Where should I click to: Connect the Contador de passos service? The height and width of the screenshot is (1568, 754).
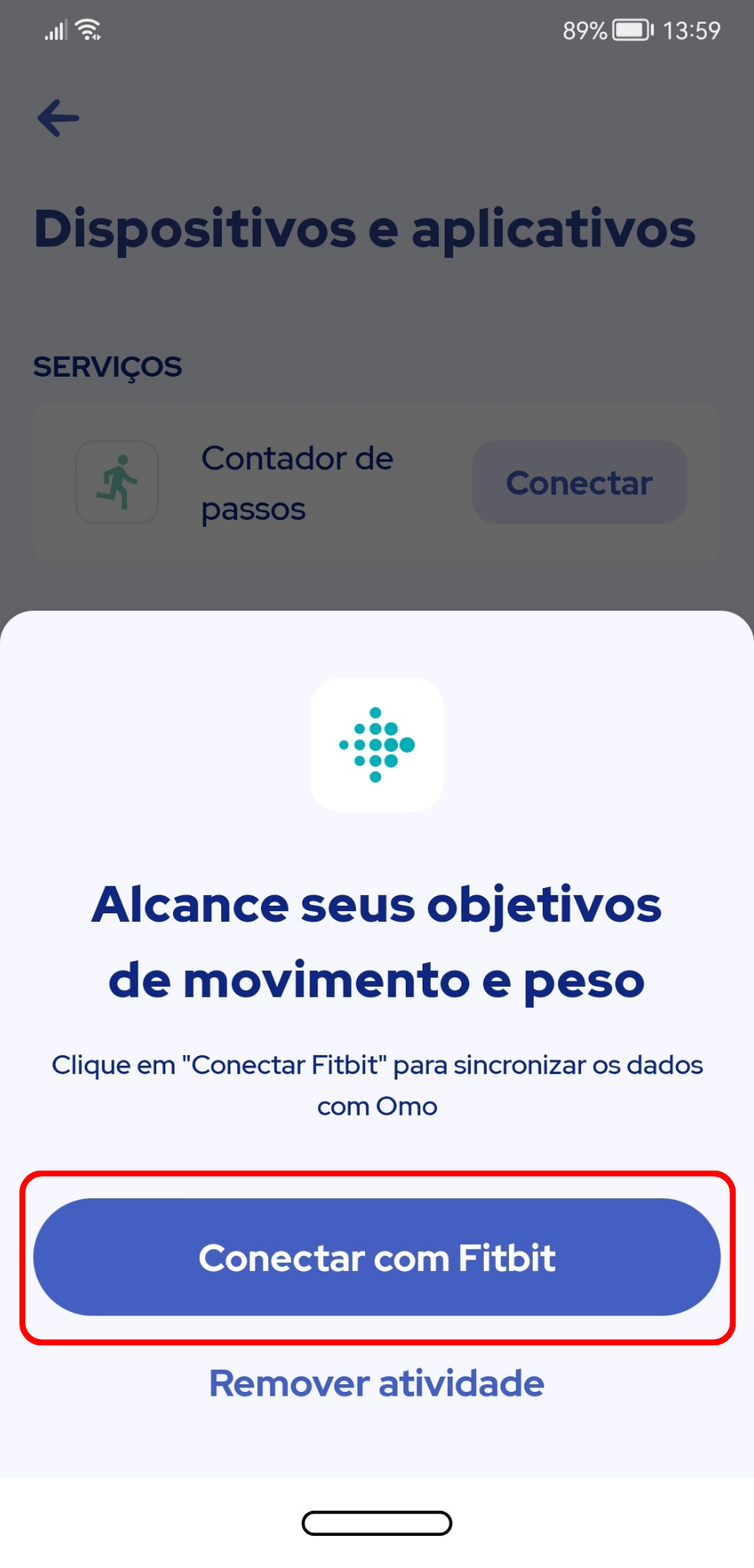click(579, 482)
